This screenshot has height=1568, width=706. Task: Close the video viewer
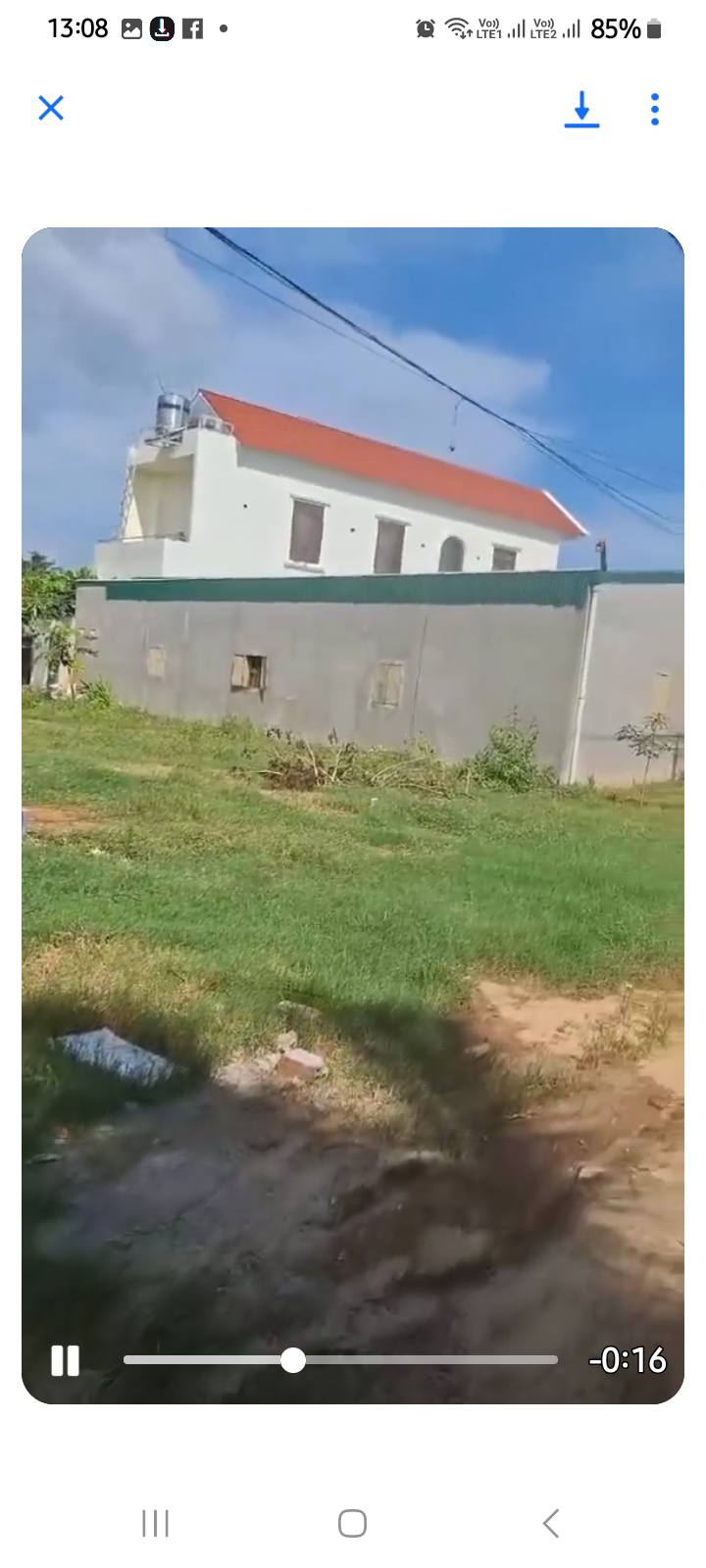51,108
